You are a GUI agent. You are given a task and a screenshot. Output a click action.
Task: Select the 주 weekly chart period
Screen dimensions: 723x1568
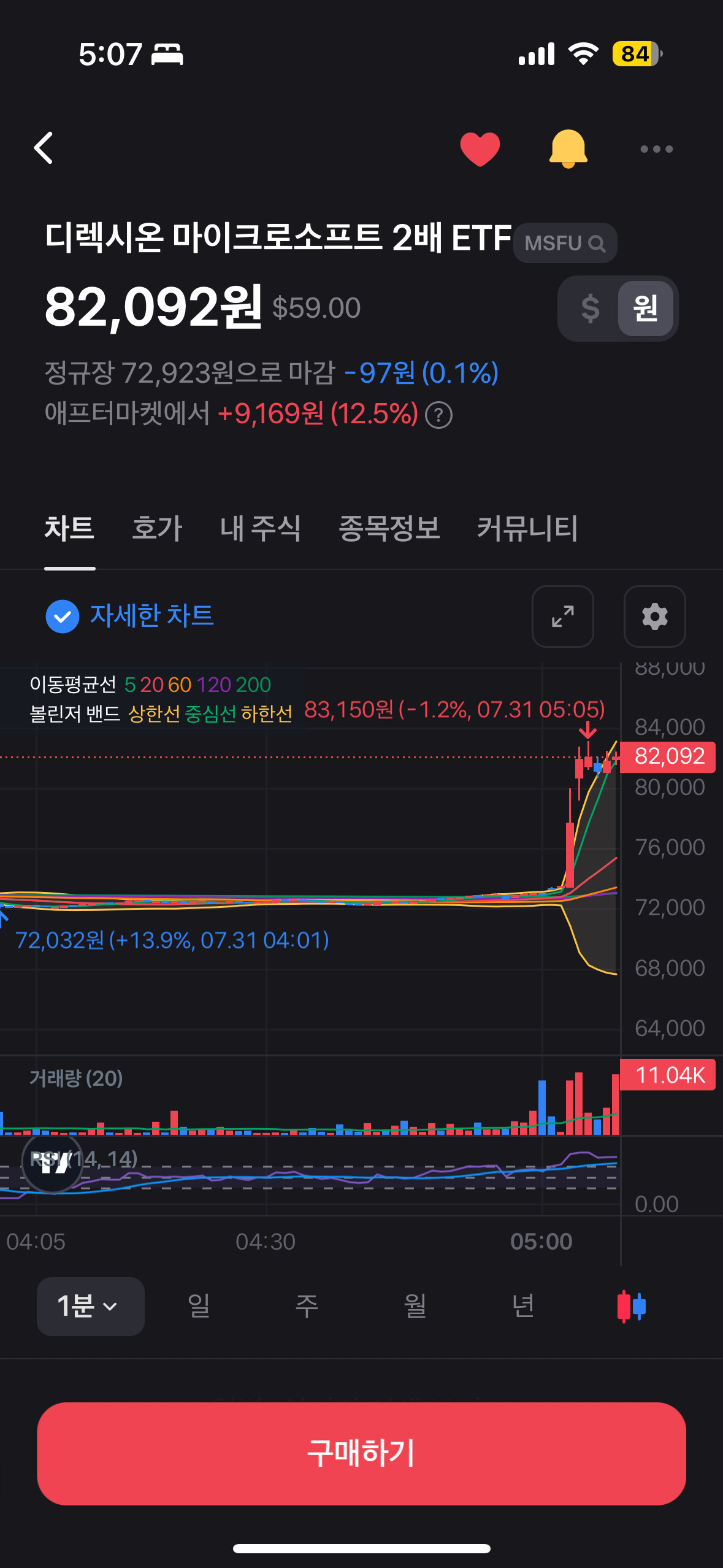click(307, 1305)
